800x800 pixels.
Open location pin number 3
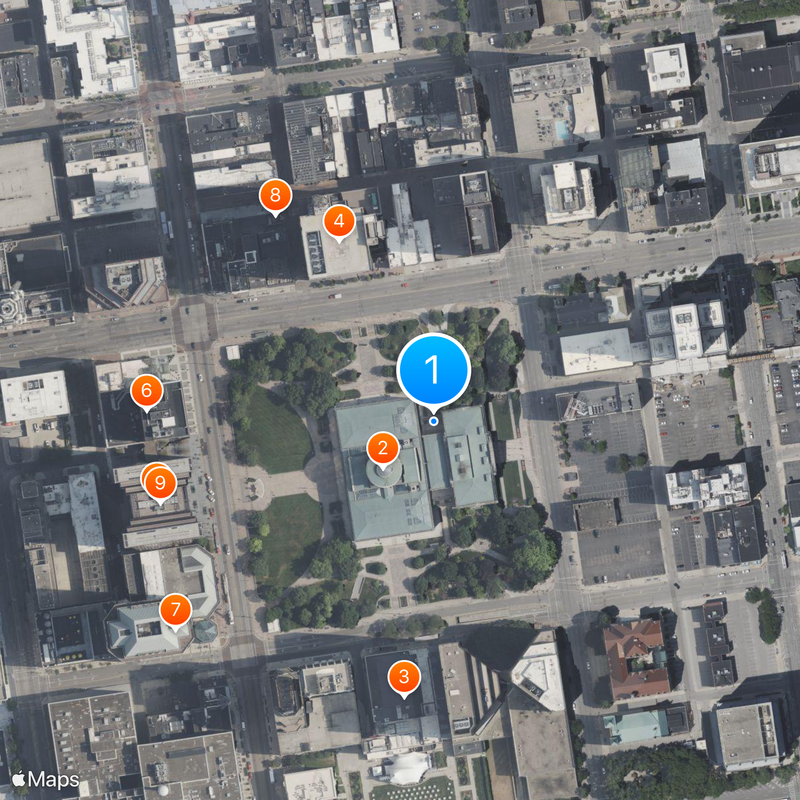tap(403, 678)
